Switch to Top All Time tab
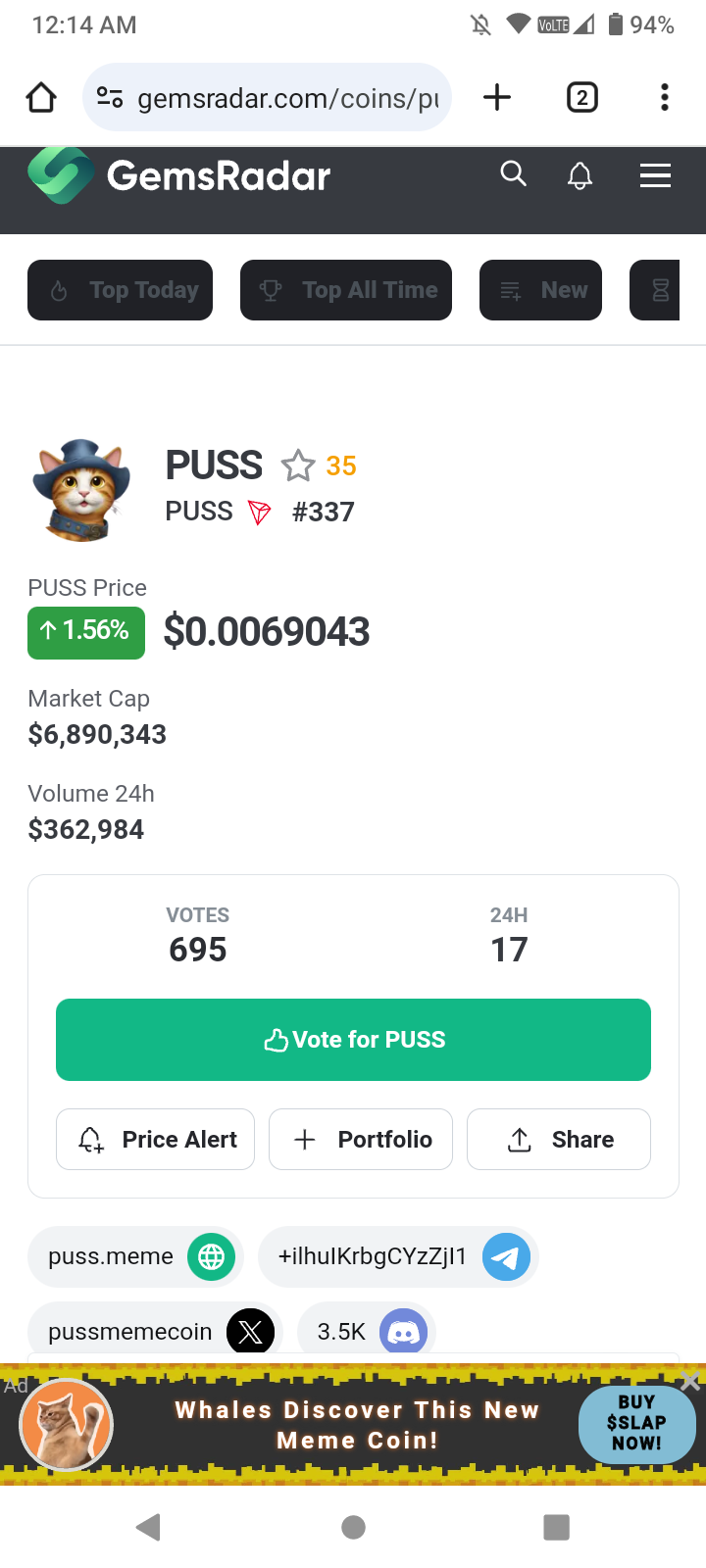This screenshot has height=1568, width=706. 346,290
